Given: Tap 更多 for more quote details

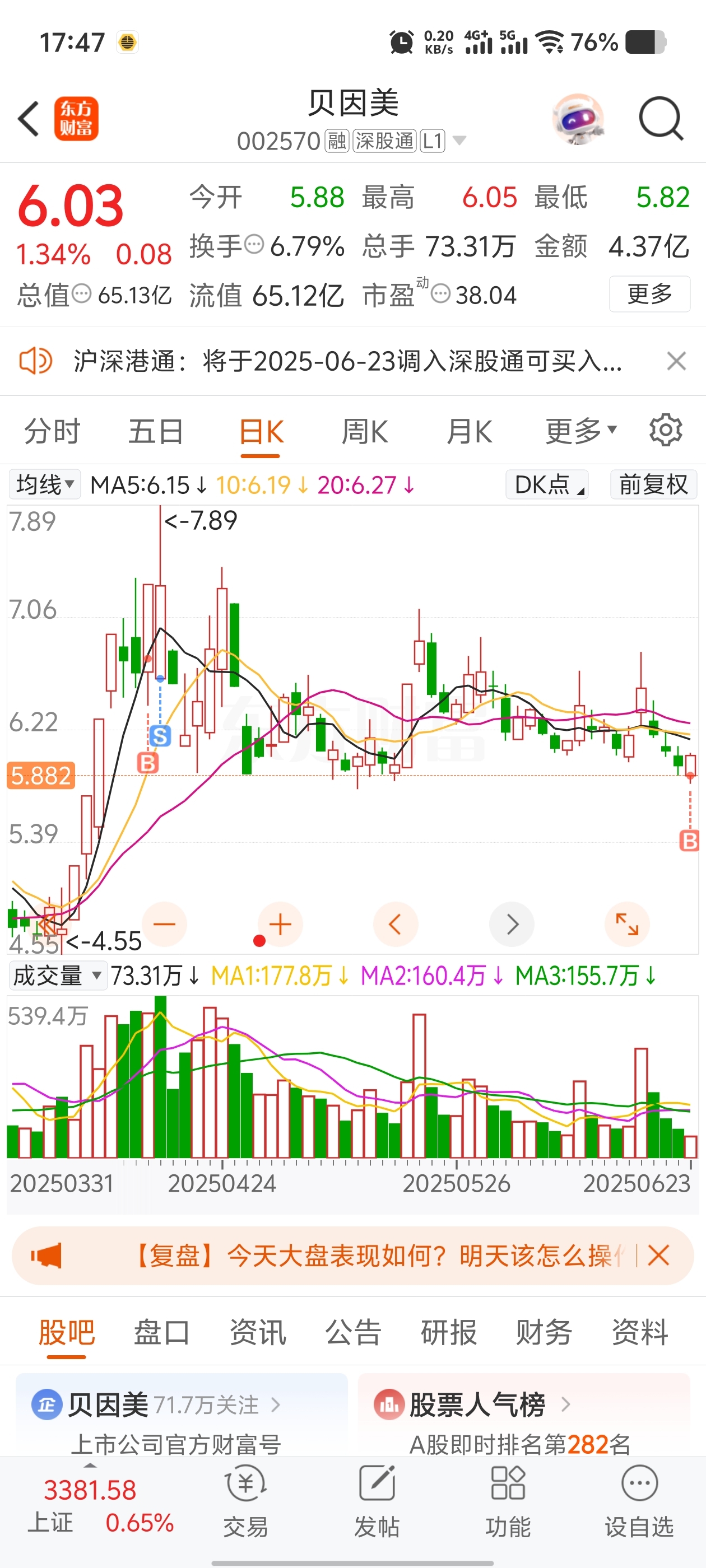Looking at the screenshot, I should tap(649, 295).
